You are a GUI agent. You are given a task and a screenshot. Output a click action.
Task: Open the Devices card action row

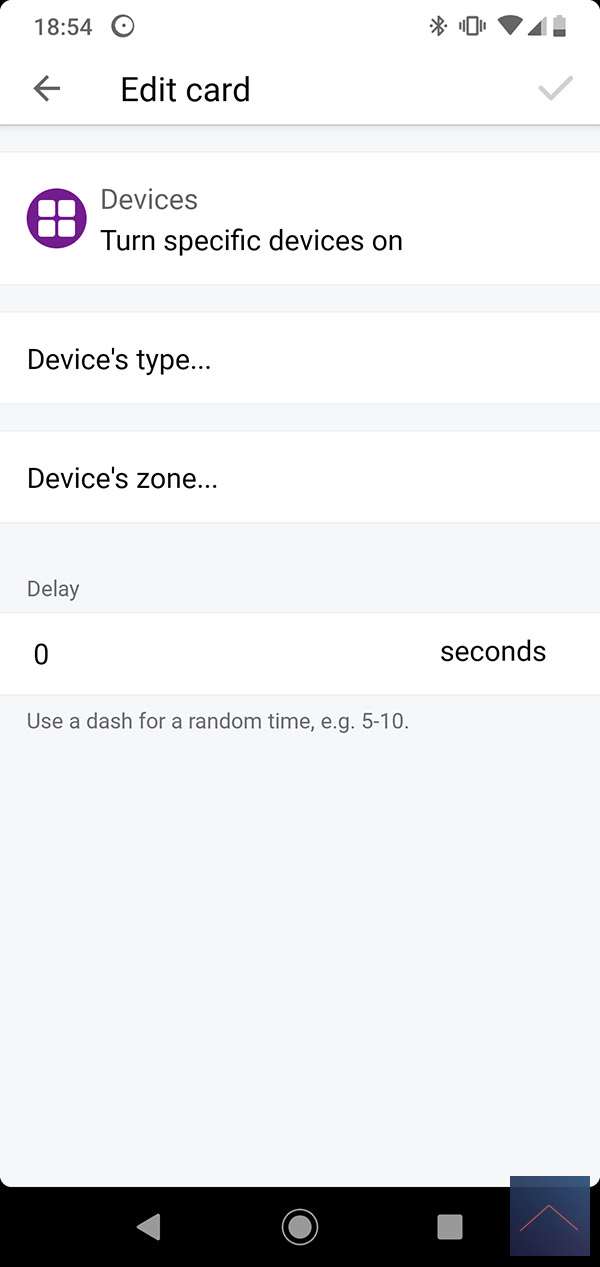click(300, 219)
